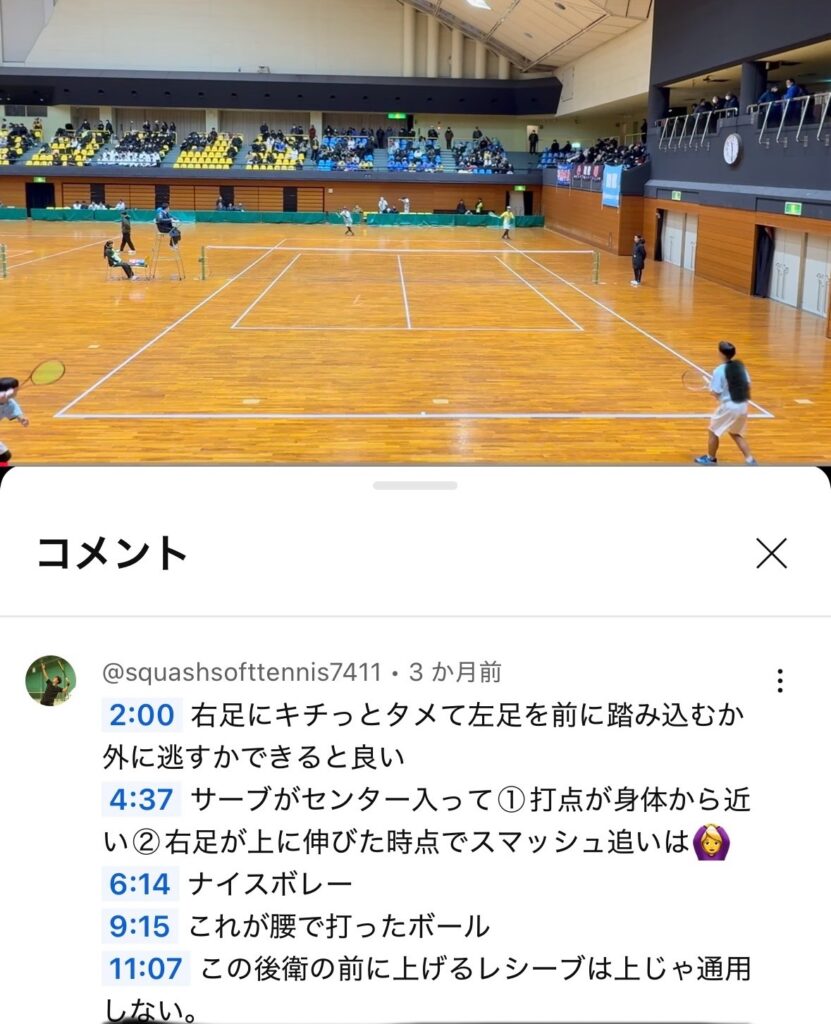Image resolution: width=831 pixels, height=1024 pixels.
Task: Jump to the 6:14 ナイスボレー timestamp
Action: click(140, 883)
